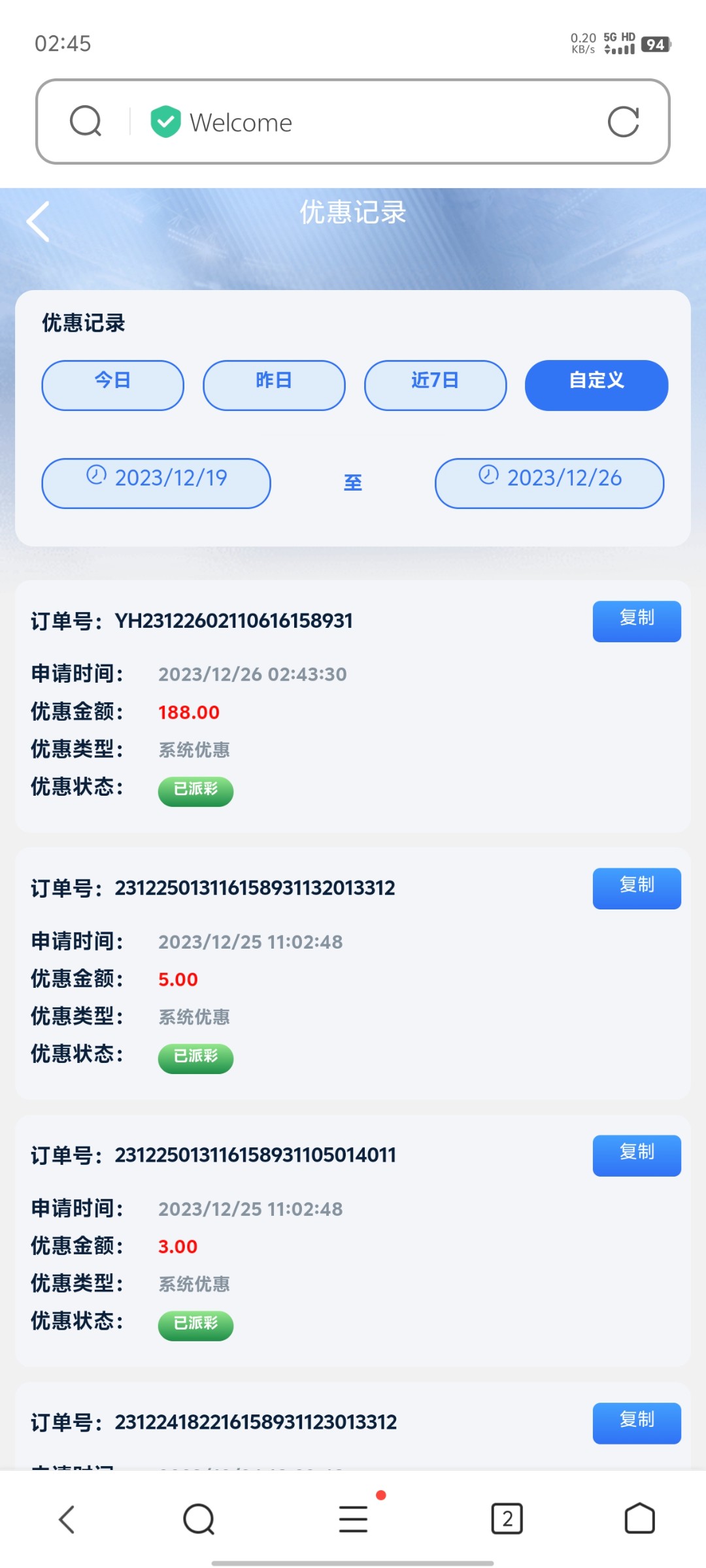
Task: Navigate back using the bottom browser arrow
Action: point(67,1518)
